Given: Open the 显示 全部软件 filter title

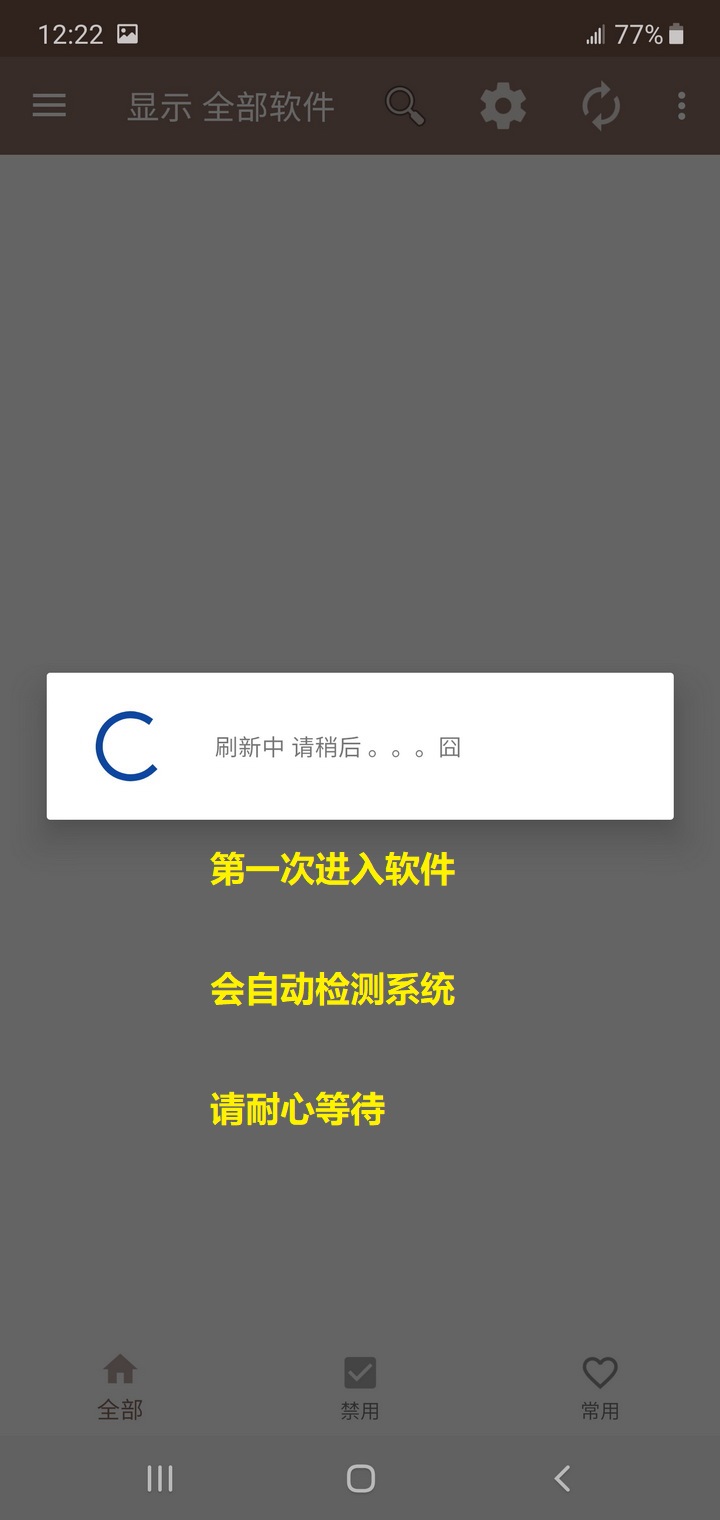Looking at the screenshot, I should (x=230, y=106).
